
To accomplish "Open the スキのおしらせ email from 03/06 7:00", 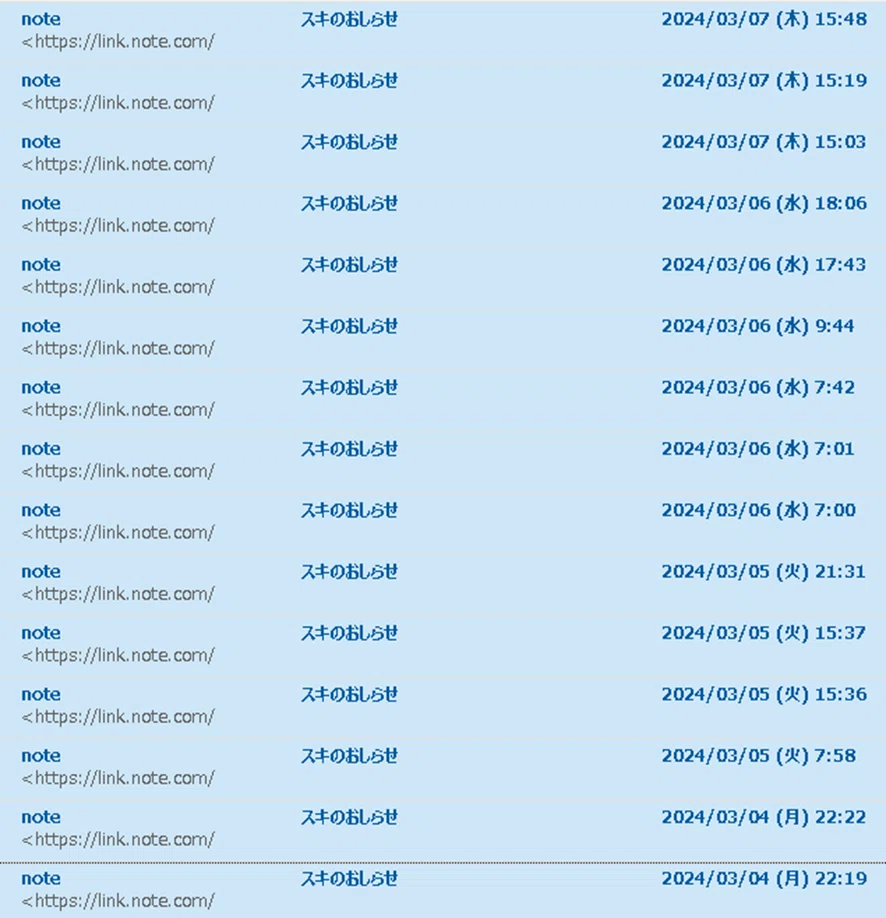I will 443,523.
